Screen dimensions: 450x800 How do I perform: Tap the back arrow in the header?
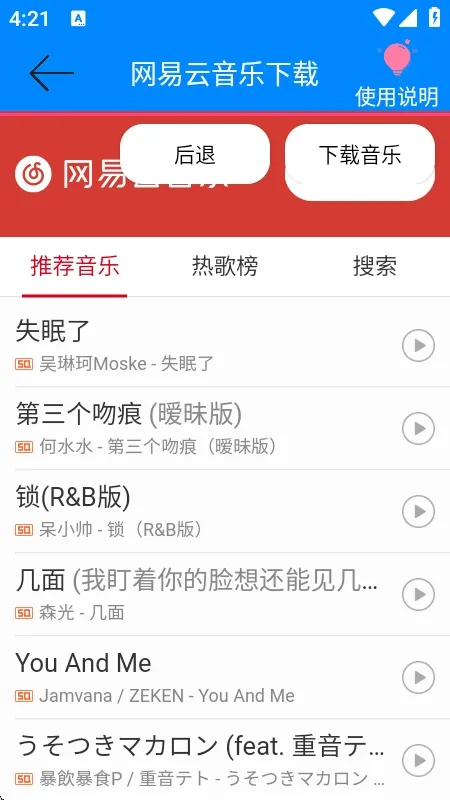[52, 73]
